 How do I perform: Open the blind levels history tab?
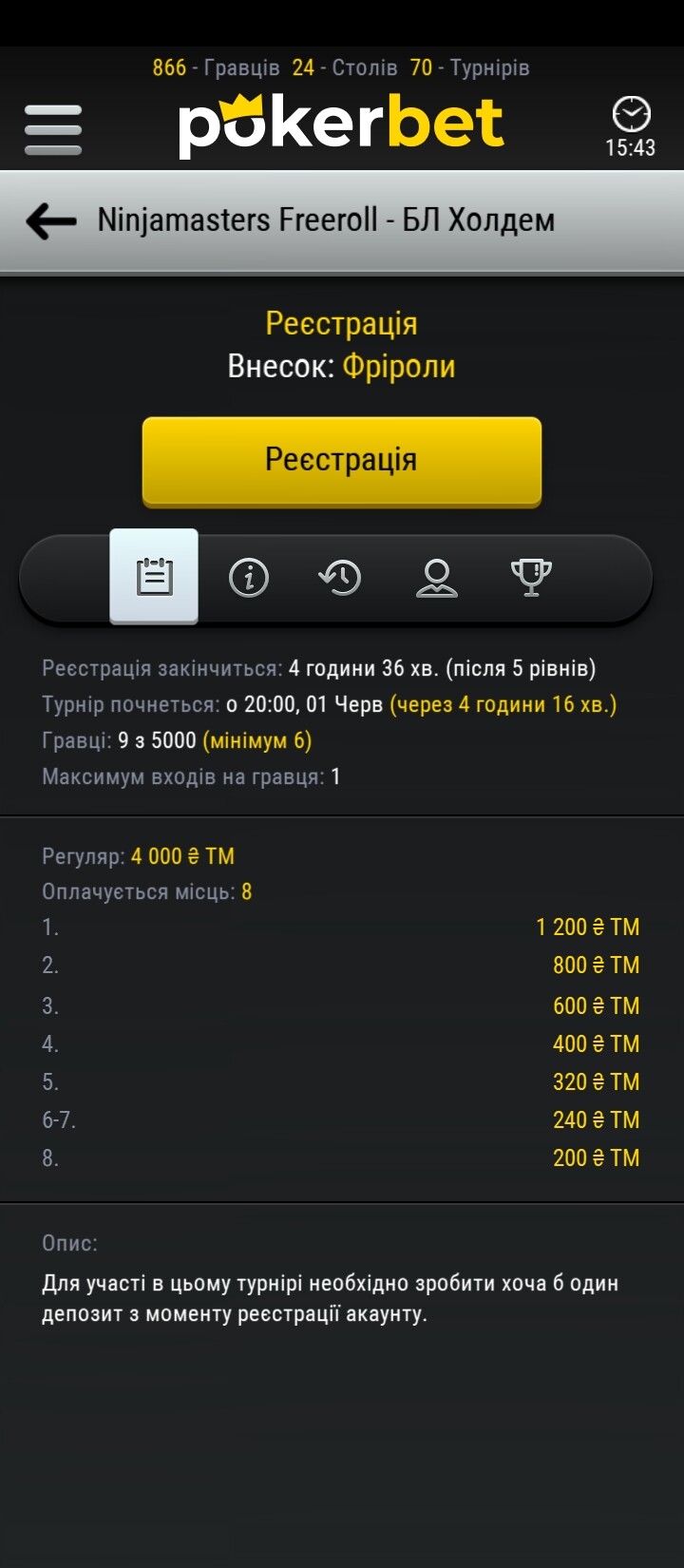pos(340,577)
